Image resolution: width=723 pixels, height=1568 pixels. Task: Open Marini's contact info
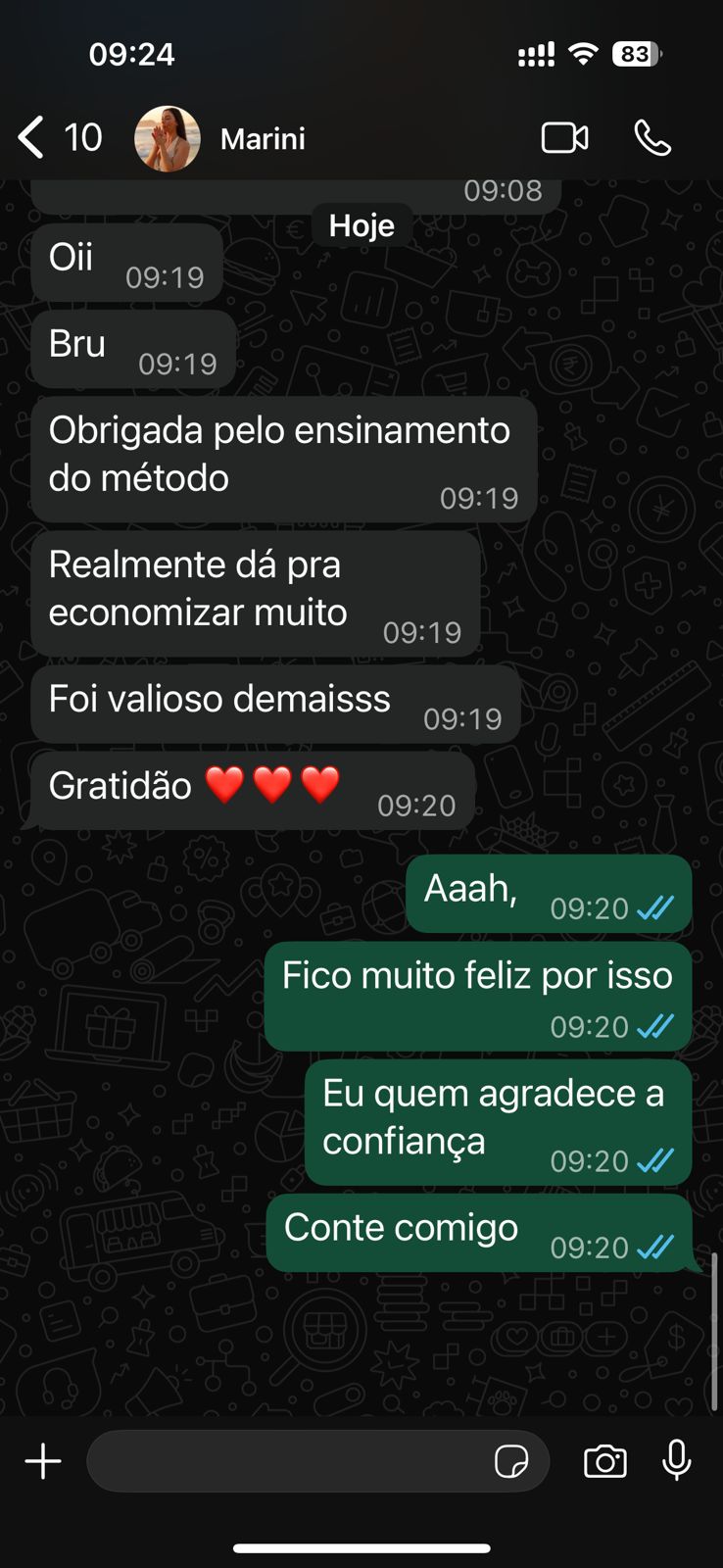[263, 139]
